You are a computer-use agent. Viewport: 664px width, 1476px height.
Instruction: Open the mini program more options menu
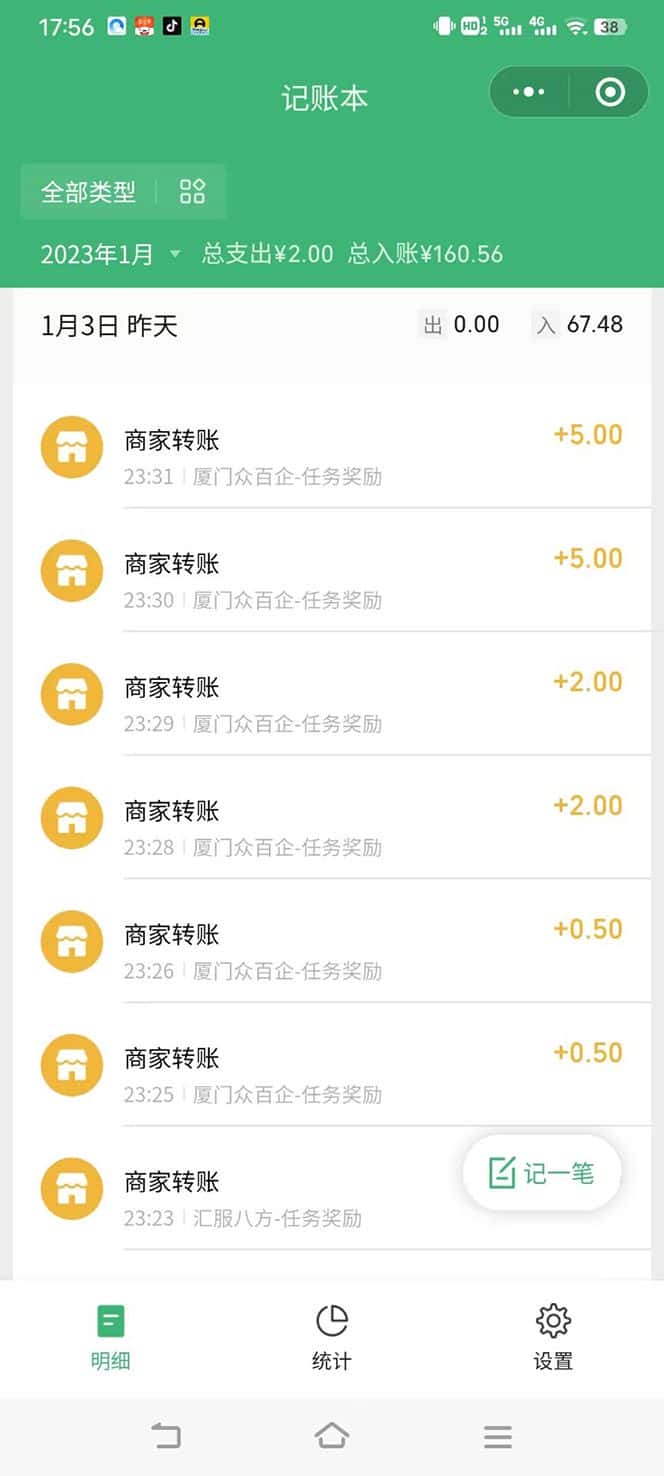pyautogui.click(x=528, y=93)
